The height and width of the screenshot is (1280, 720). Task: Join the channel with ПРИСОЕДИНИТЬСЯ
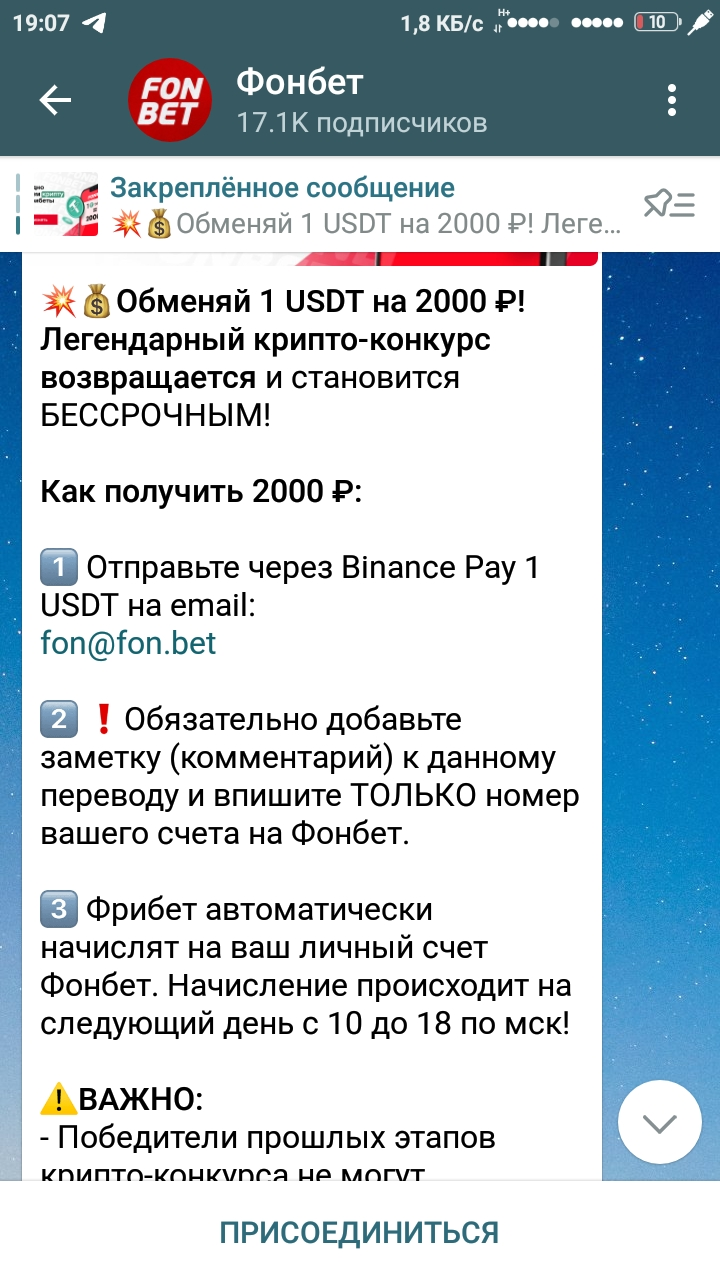click(360, 1231)
